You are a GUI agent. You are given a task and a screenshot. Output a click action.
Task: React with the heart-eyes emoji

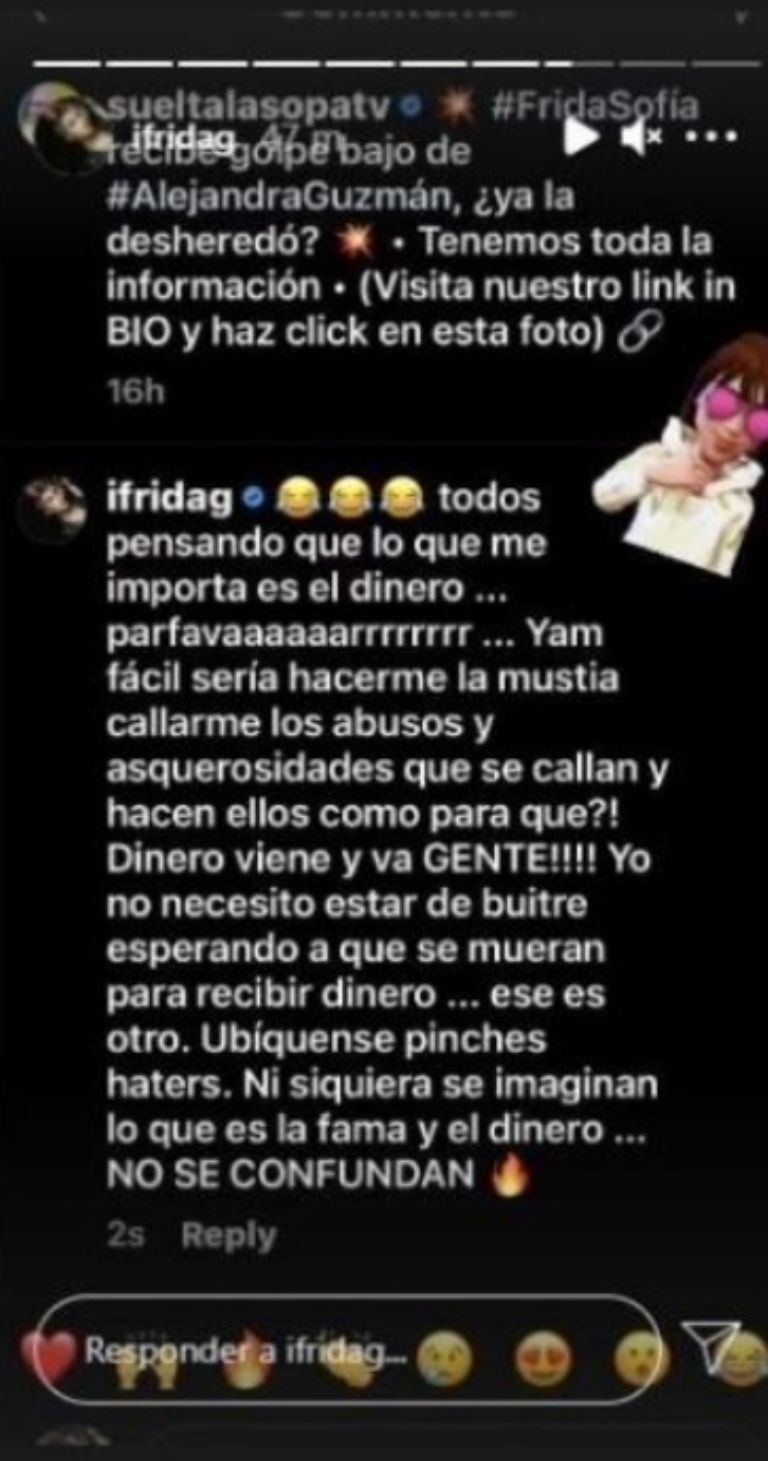(x=544, y=1362)
